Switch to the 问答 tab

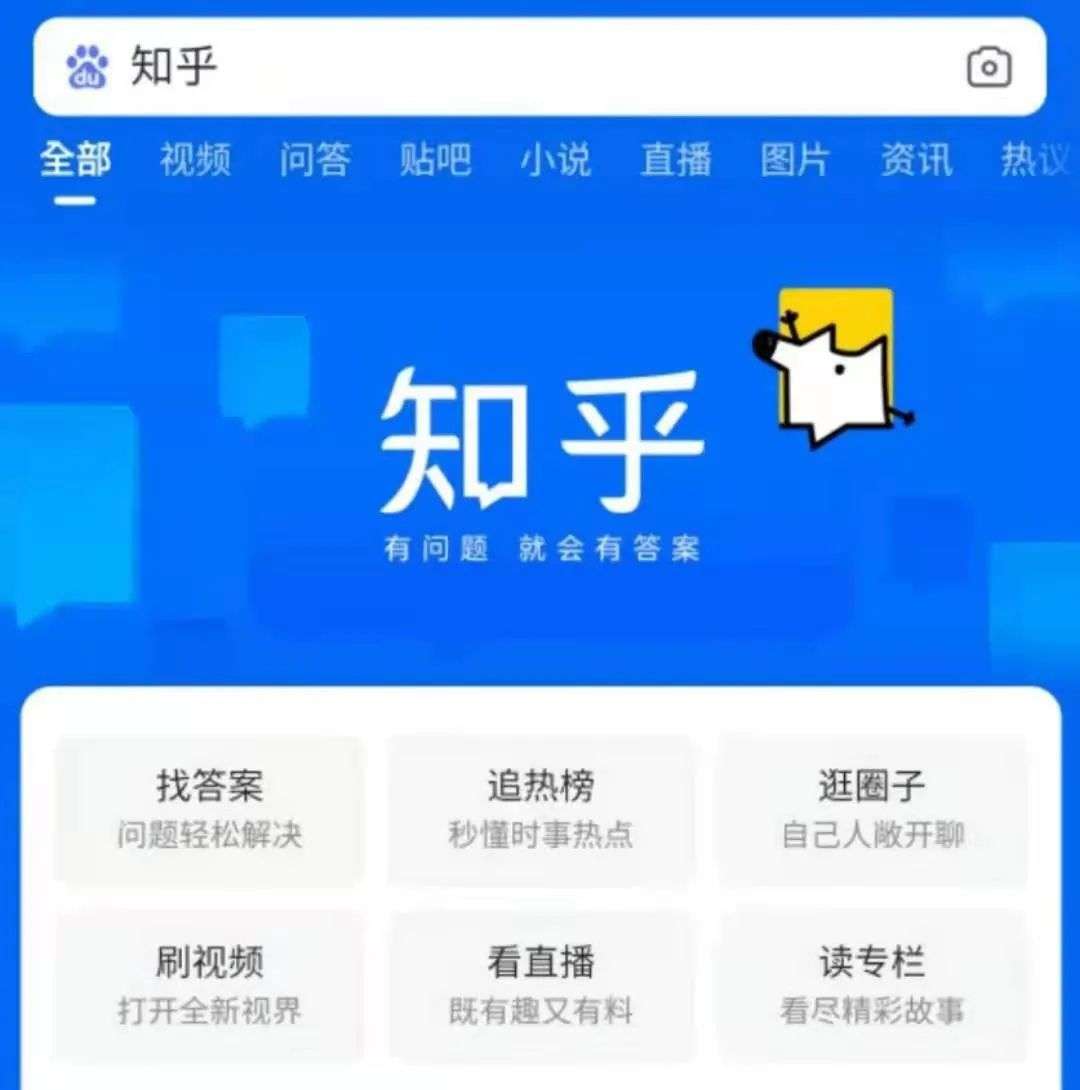point(315,160)
